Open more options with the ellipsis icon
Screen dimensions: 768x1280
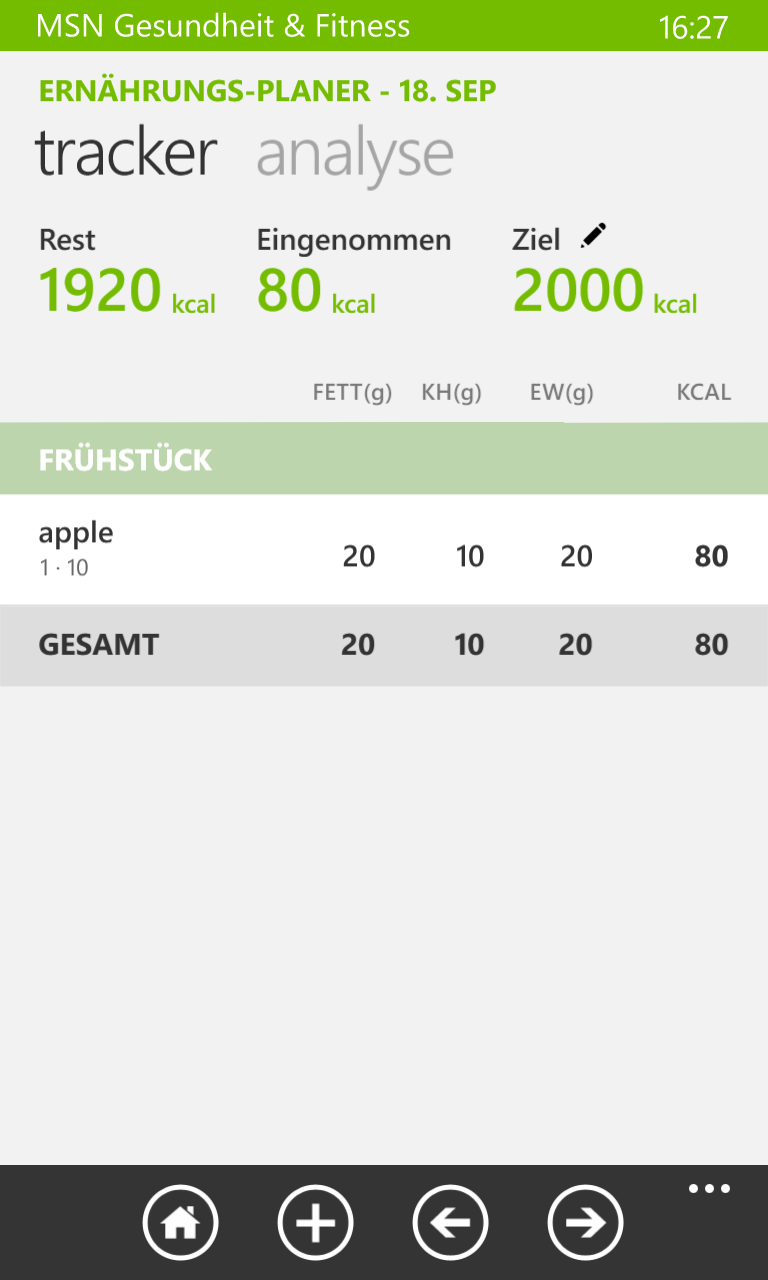[708, 1188]
